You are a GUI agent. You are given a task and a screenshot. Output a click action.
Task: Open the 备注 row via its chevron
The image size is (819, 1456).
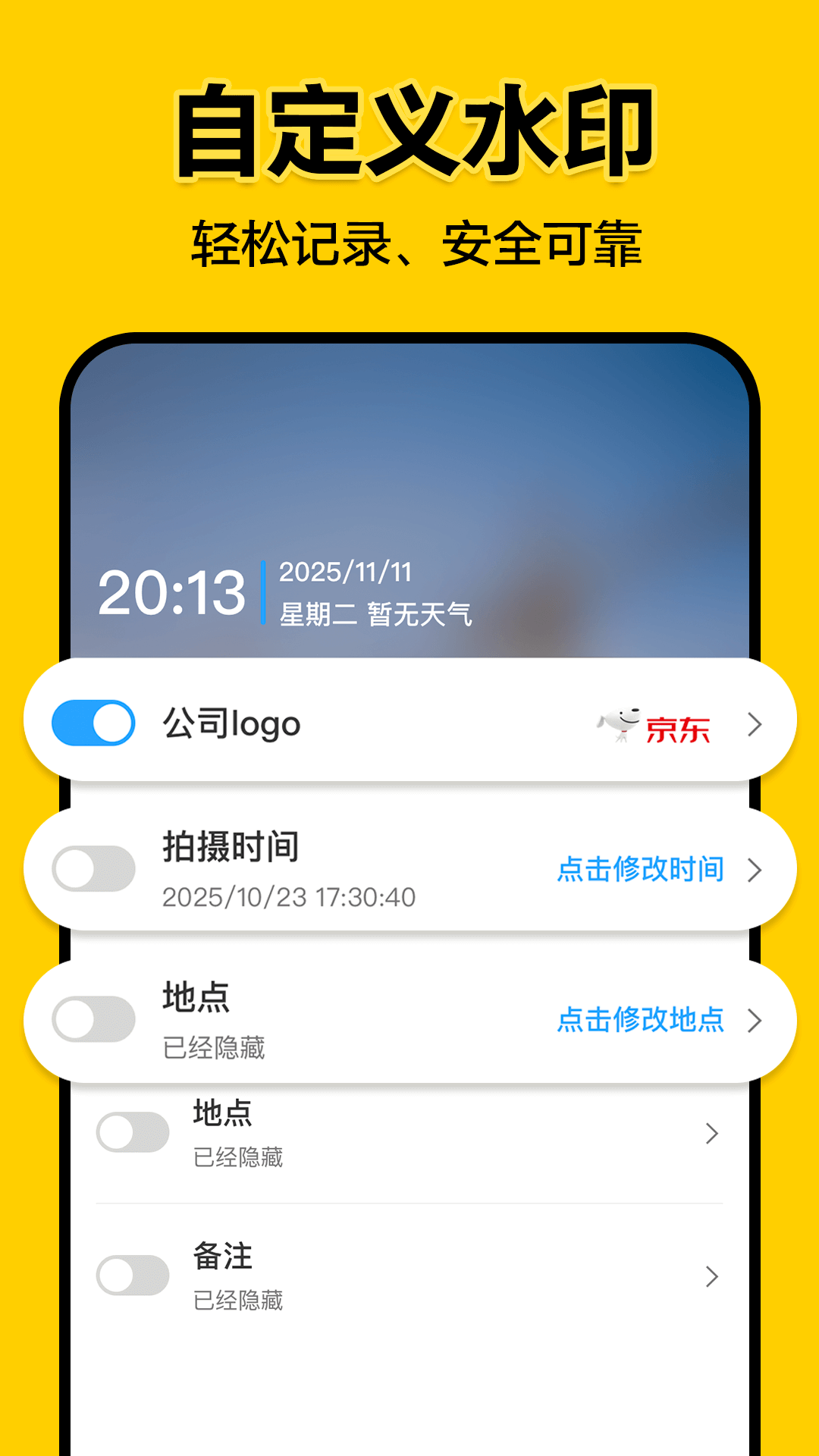coord(711,1277)
